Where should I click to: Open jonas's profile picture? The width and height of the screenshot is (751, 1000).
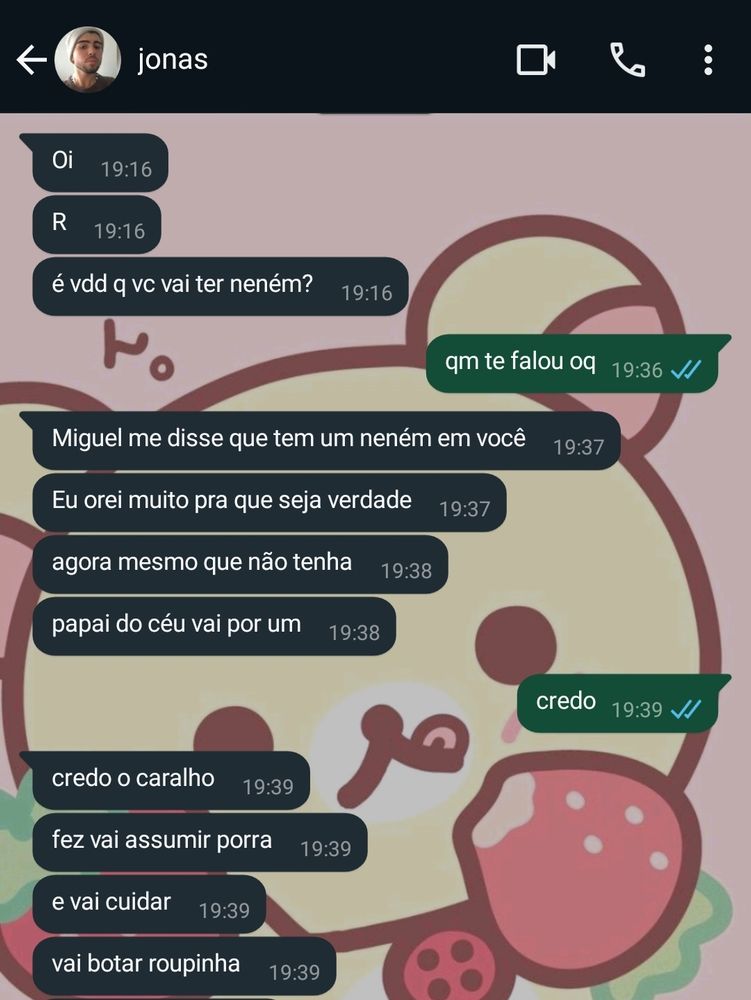coord(87,60)
